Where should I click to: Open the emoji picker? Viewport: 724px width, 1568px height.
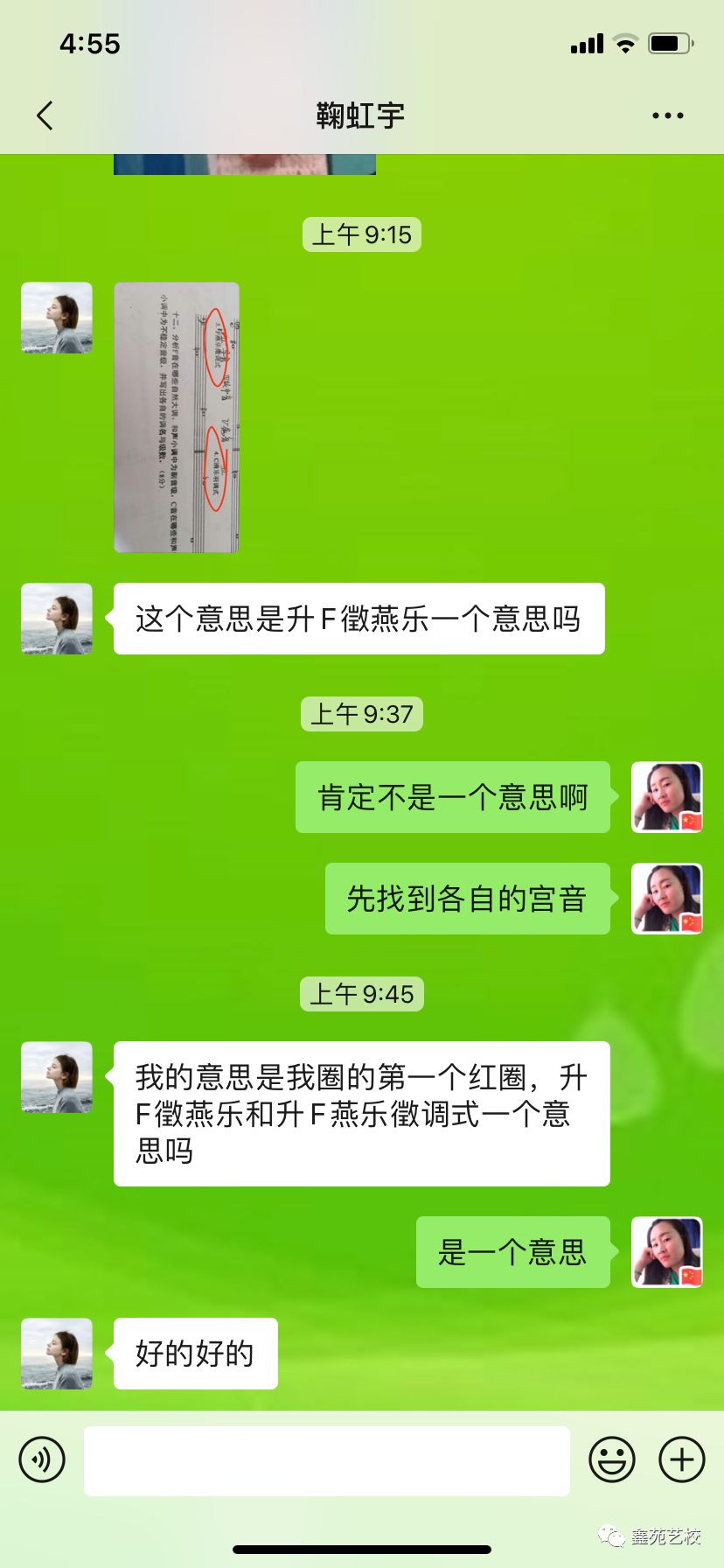tap(612, 1459)
